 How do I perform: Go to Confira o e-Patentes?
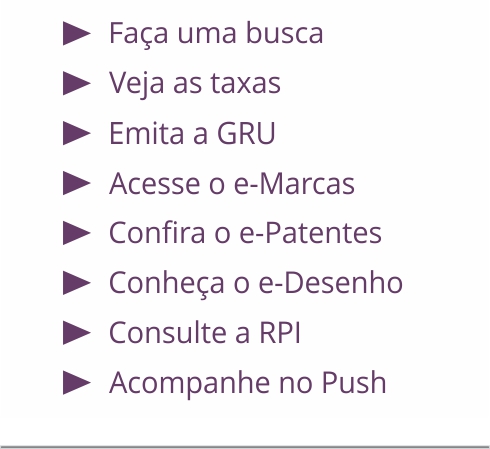245,233
